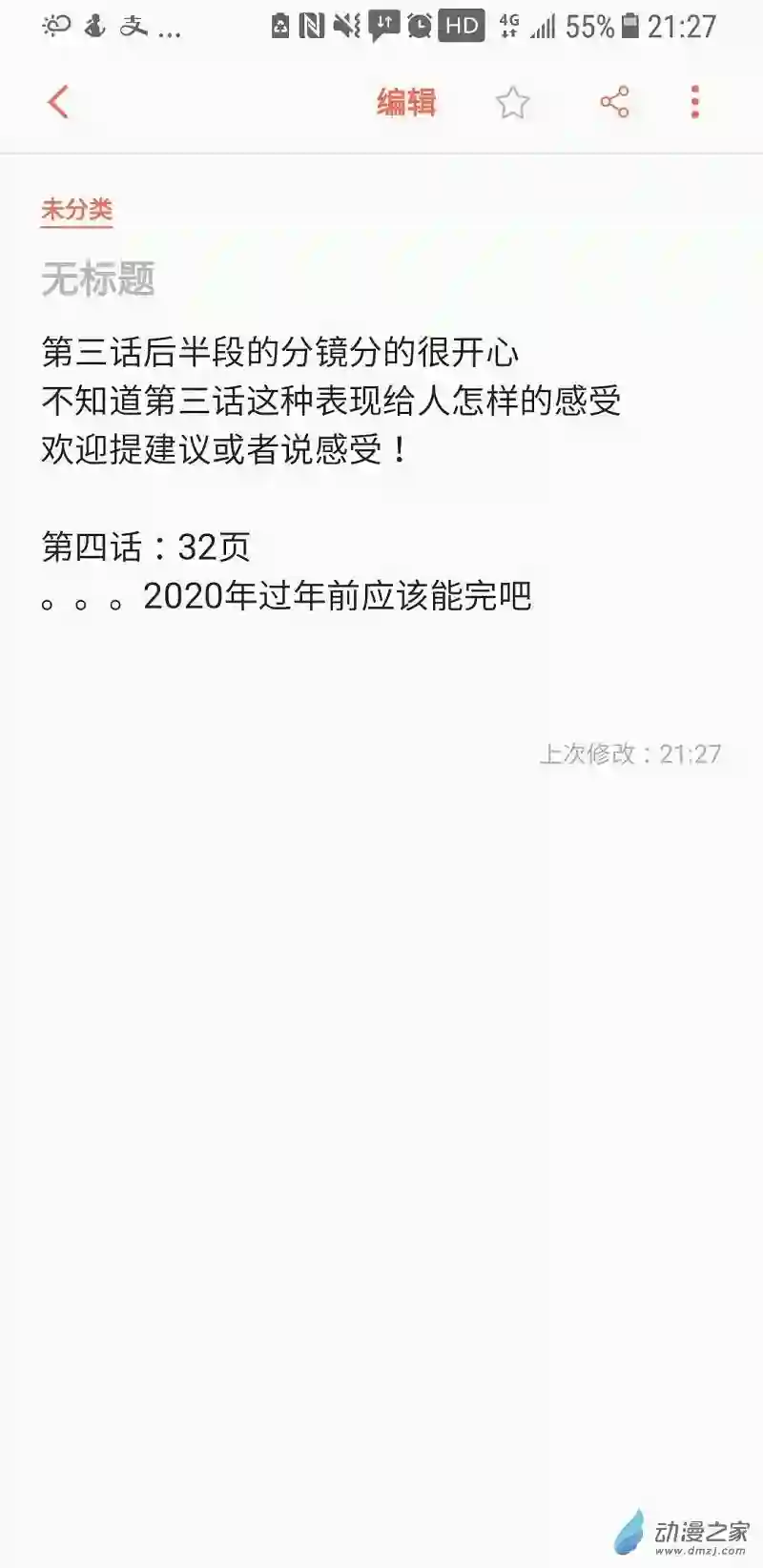Tap the back arrow to exit the note
763x1568 pixels.
(58, 101)
